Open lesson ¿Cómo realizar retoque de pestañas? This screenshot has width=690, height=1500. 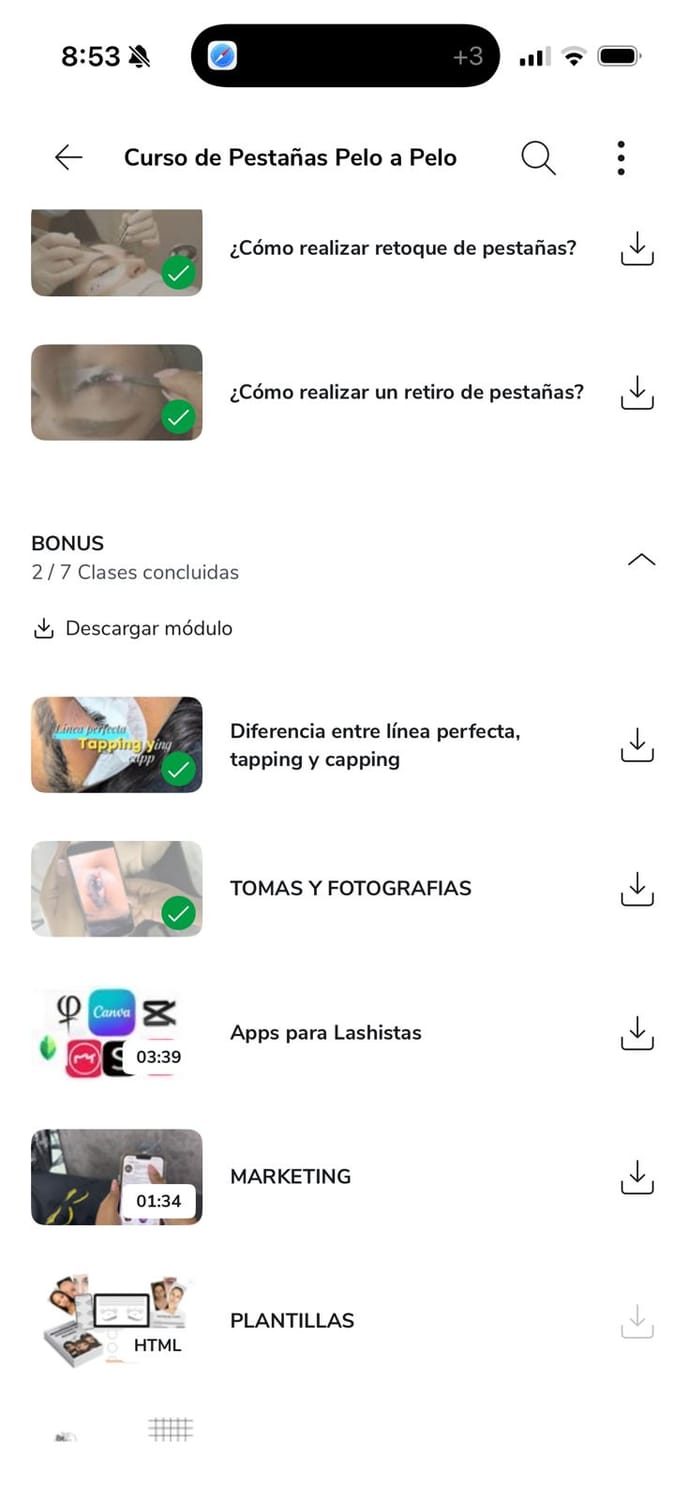click(402, 248)
